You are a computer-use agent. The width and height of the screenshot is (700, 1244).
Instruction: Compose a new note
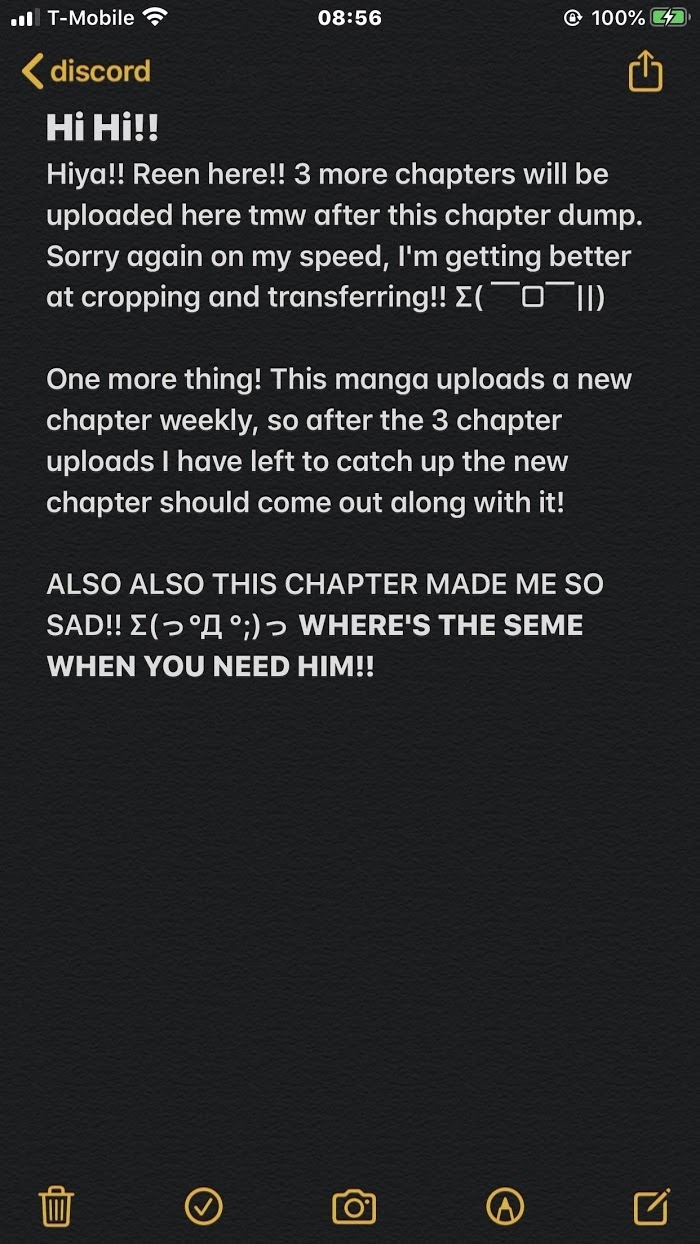pyautogui.click(x=651, y=1206)
